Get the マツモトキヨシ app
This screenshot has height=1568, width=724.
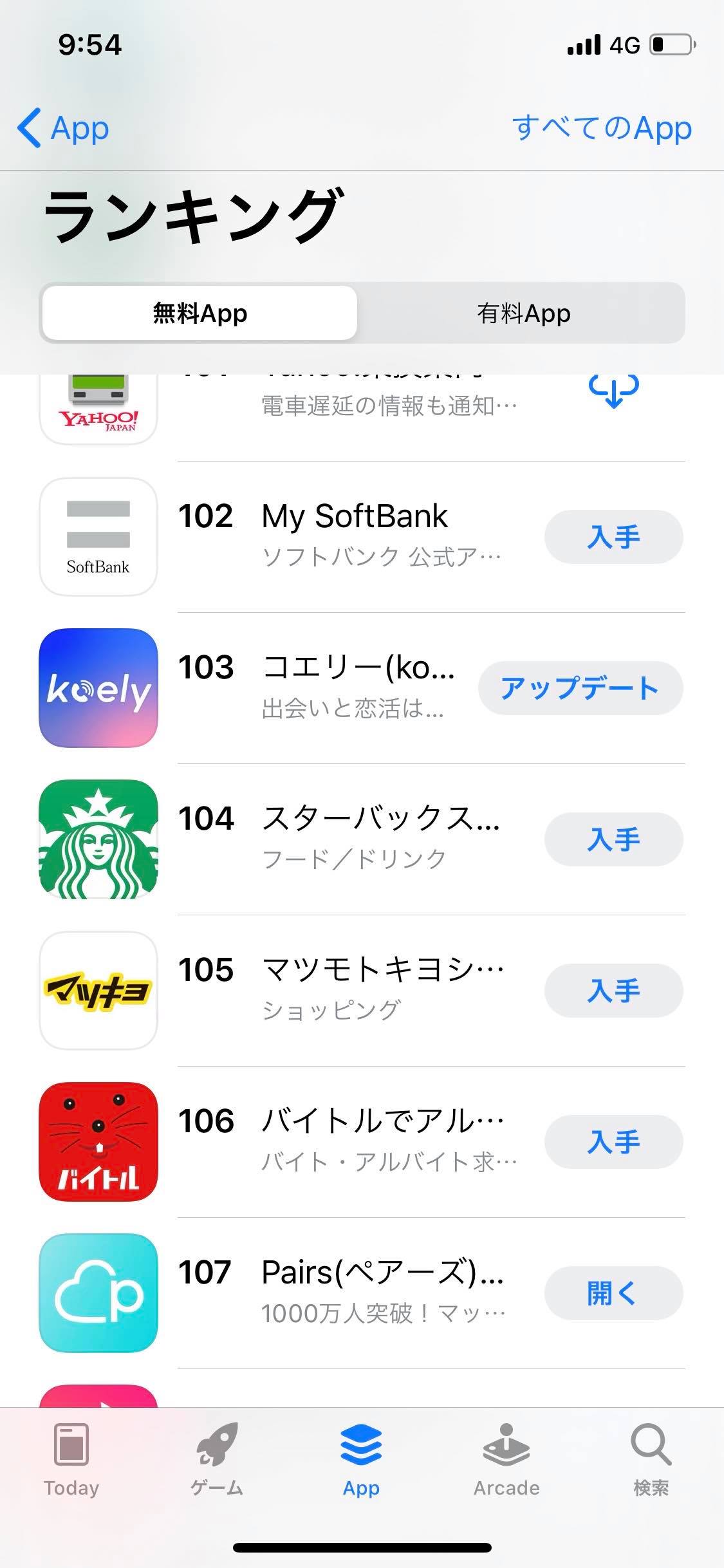pyautogui.click(x=613, y=991)
